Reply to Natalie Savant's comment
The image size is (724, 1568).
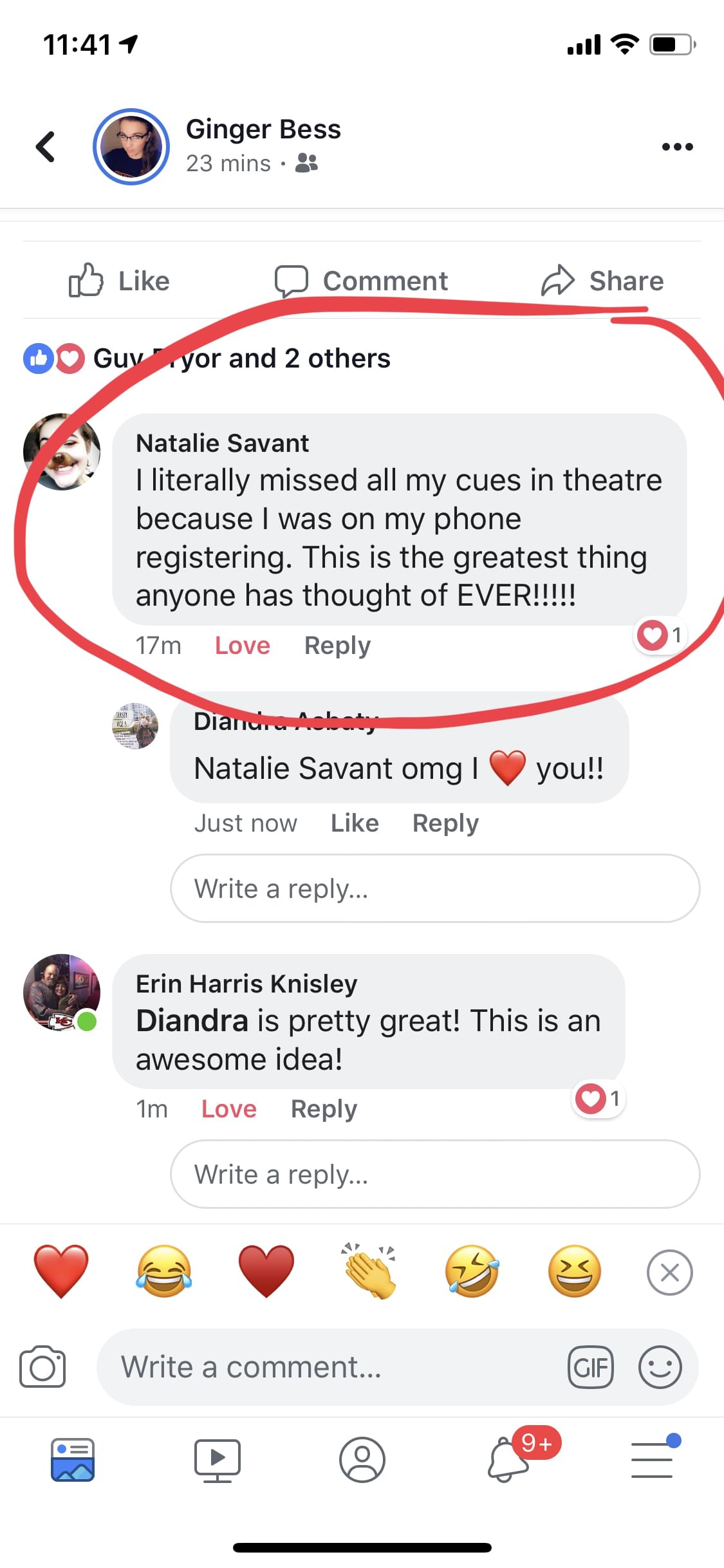pyautogui.click(x=337, y=646)
